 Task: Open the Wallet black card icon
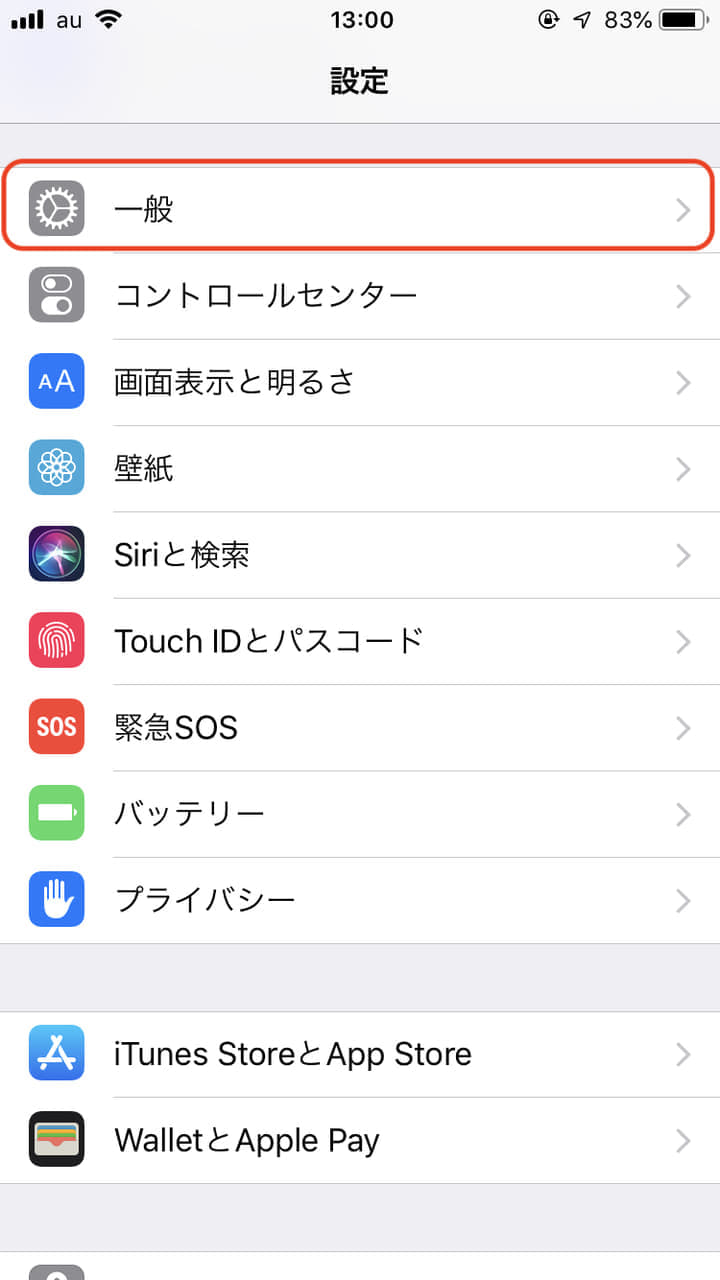(56, 1139)
